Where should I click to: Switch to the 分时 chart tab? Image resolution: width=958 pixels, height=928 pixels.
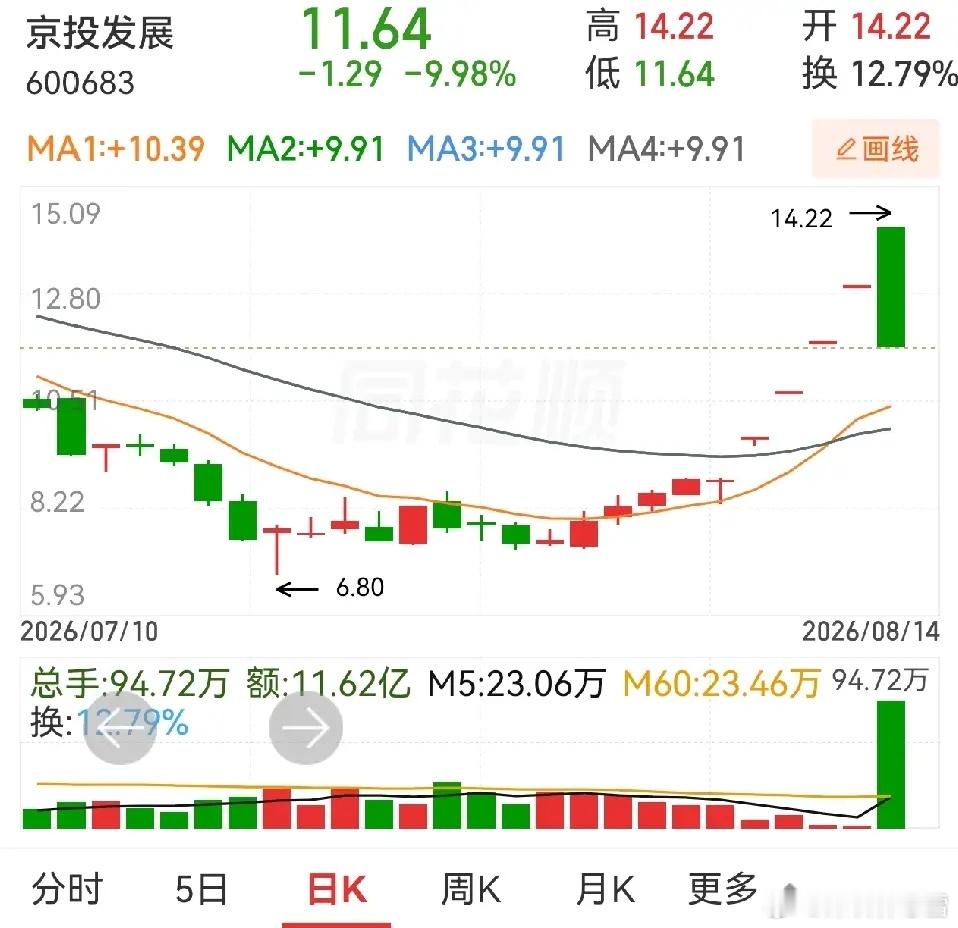pyautogui.click(x=67, y=889)
